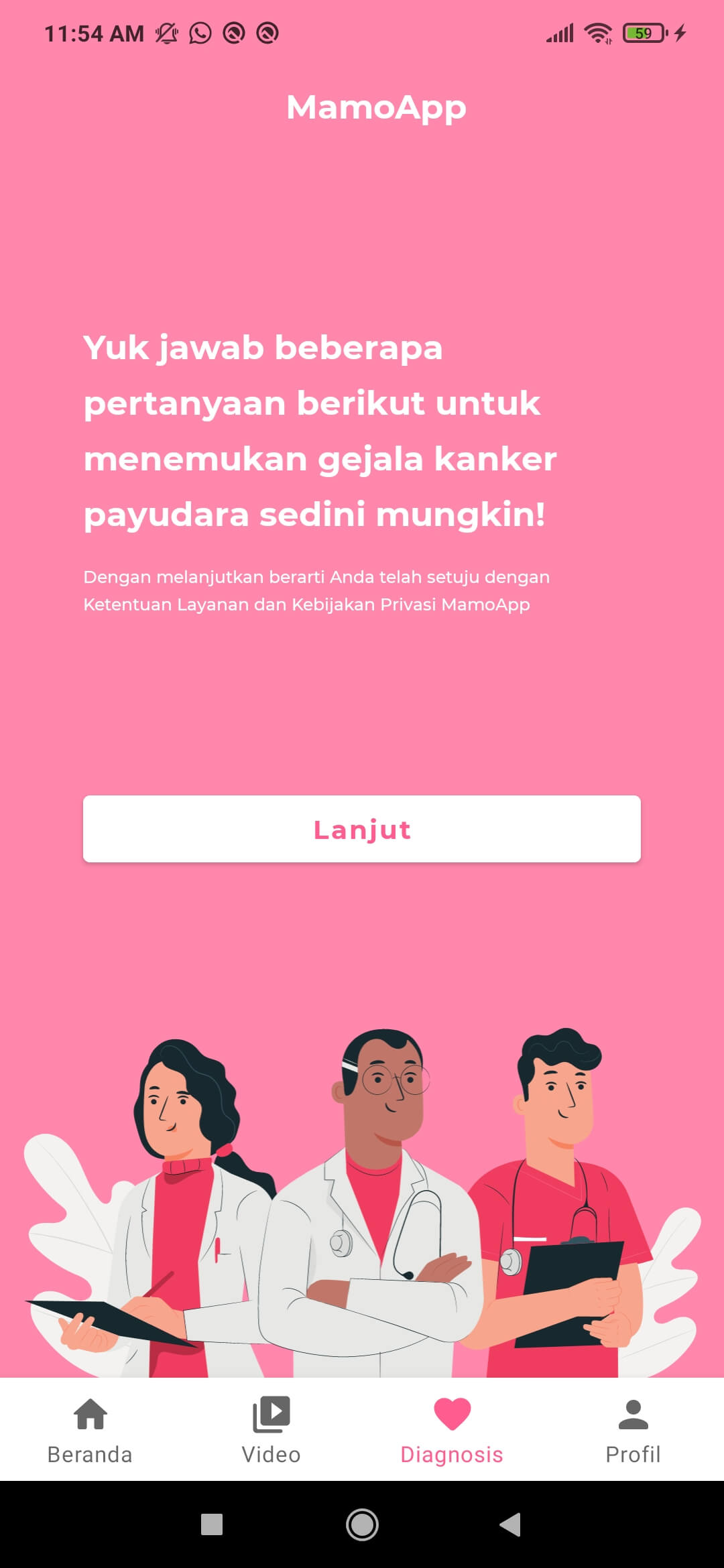Tap the Lanjut button to continue
This screenshot has height=1568, width=724.
362,829
